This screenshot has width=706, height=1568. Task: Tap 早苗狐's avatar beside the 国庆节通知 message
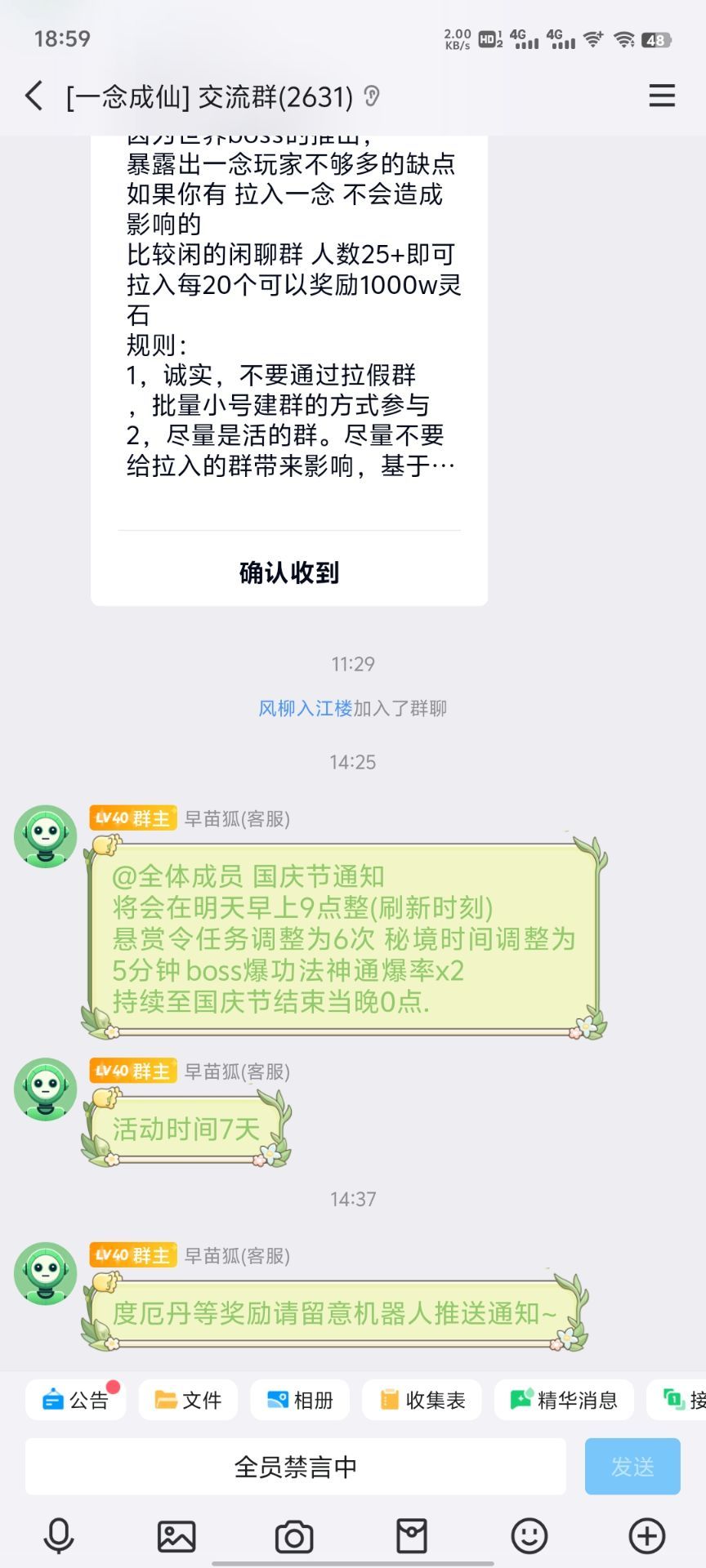tap(46, 836)
